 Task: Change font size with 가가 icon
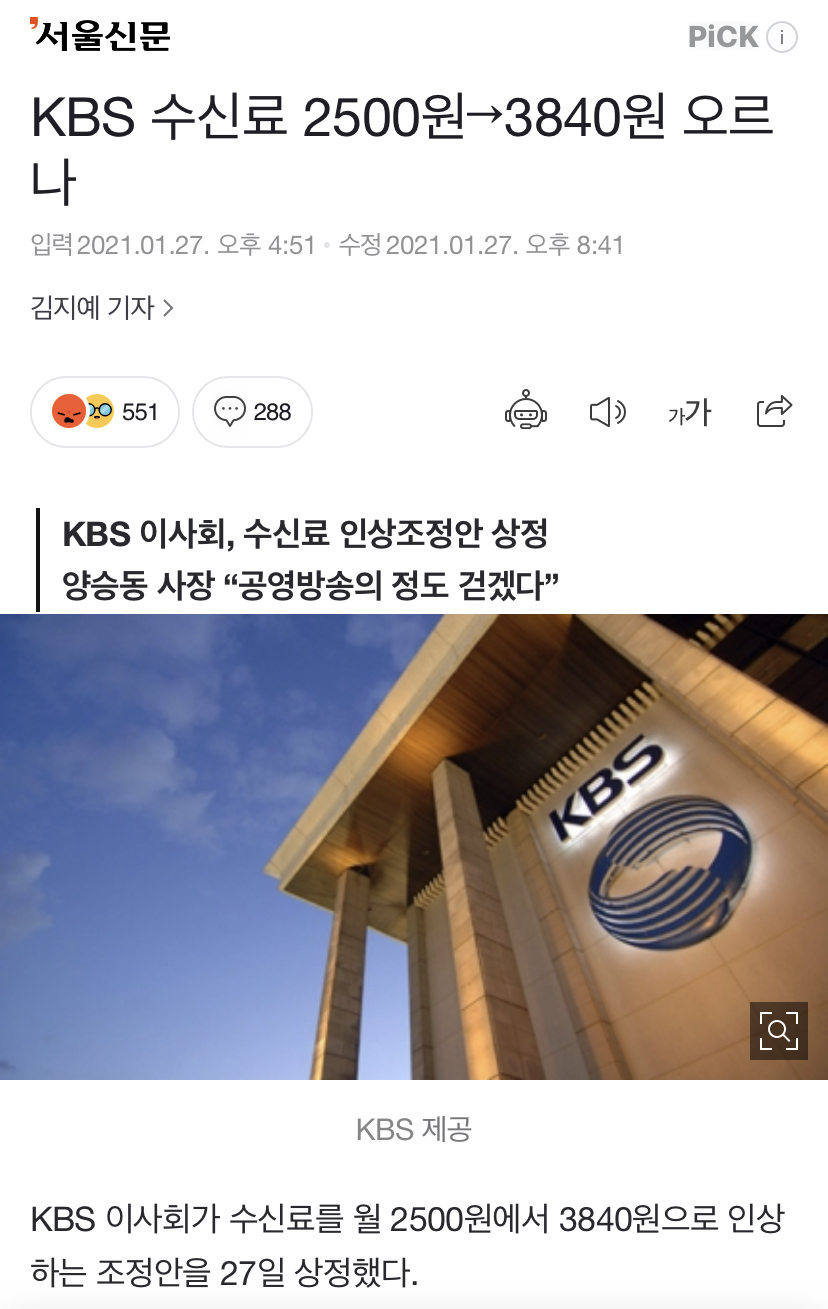pos(689,411)
